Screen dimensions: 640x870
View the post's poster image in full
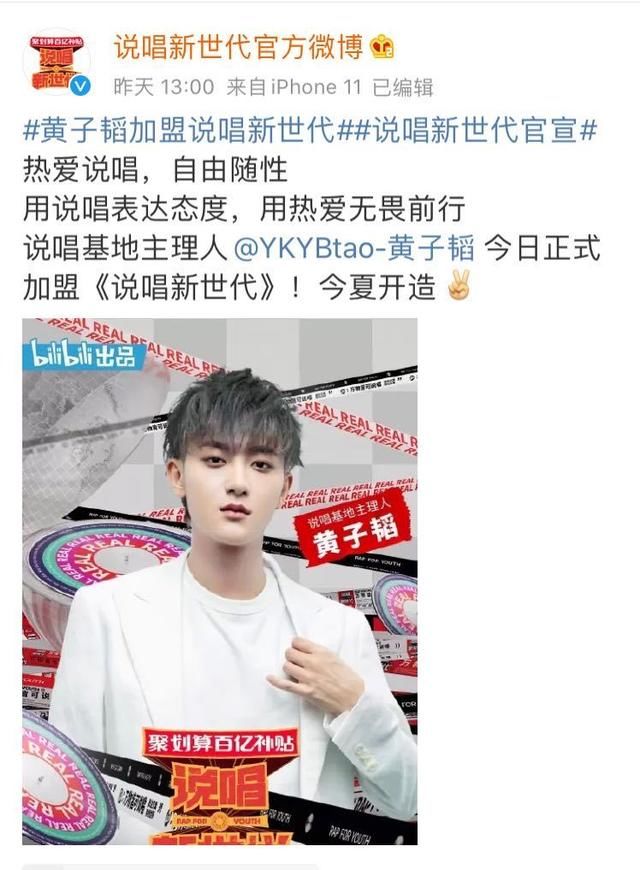[x=219, y=580]
